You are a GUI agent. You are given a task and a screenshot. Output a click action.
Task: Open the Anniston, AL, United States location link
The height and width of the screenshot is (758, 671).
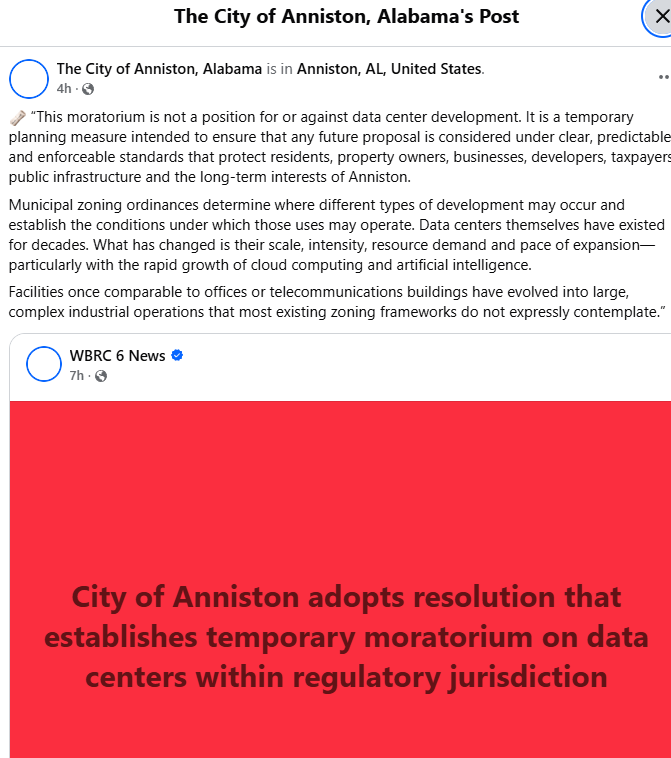389,69
